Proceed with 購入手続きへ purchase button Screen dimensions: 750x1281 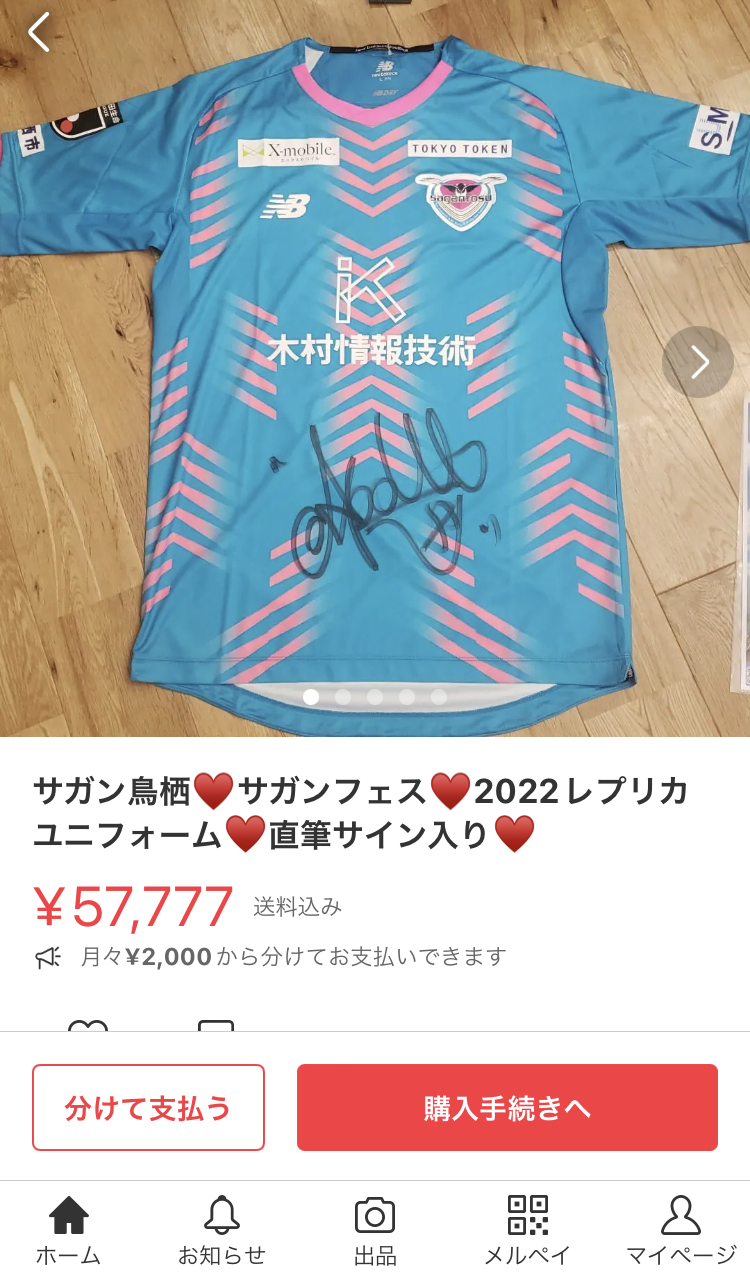click(x=507, y=1107)
